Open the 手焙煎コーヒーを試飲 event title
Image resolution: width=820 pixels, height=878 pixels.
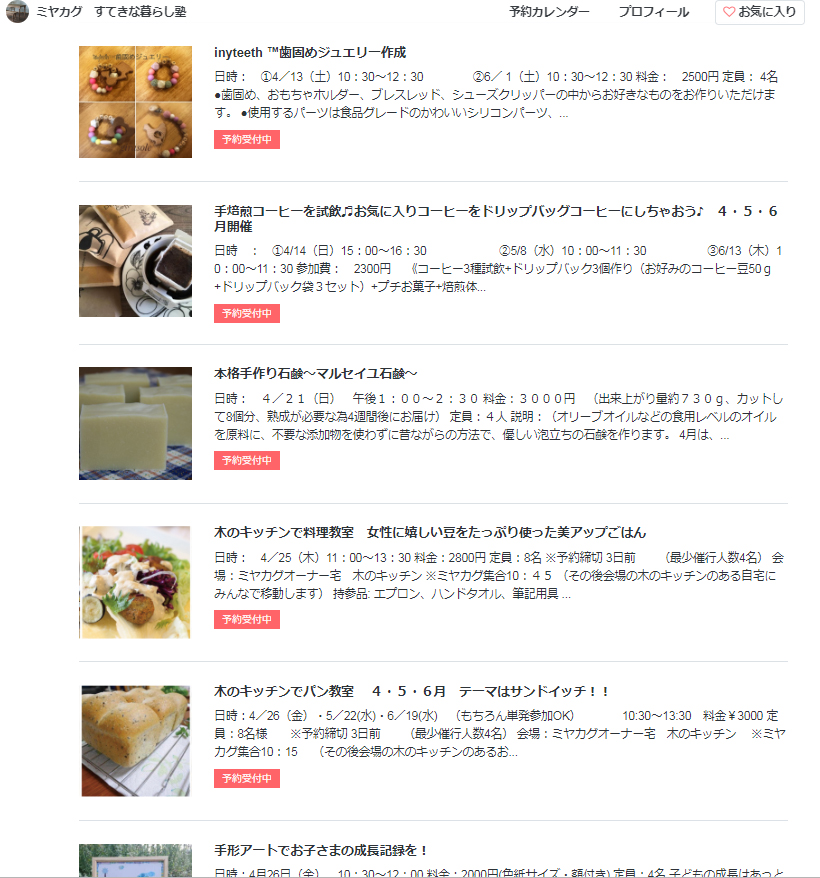click(495, 219)
